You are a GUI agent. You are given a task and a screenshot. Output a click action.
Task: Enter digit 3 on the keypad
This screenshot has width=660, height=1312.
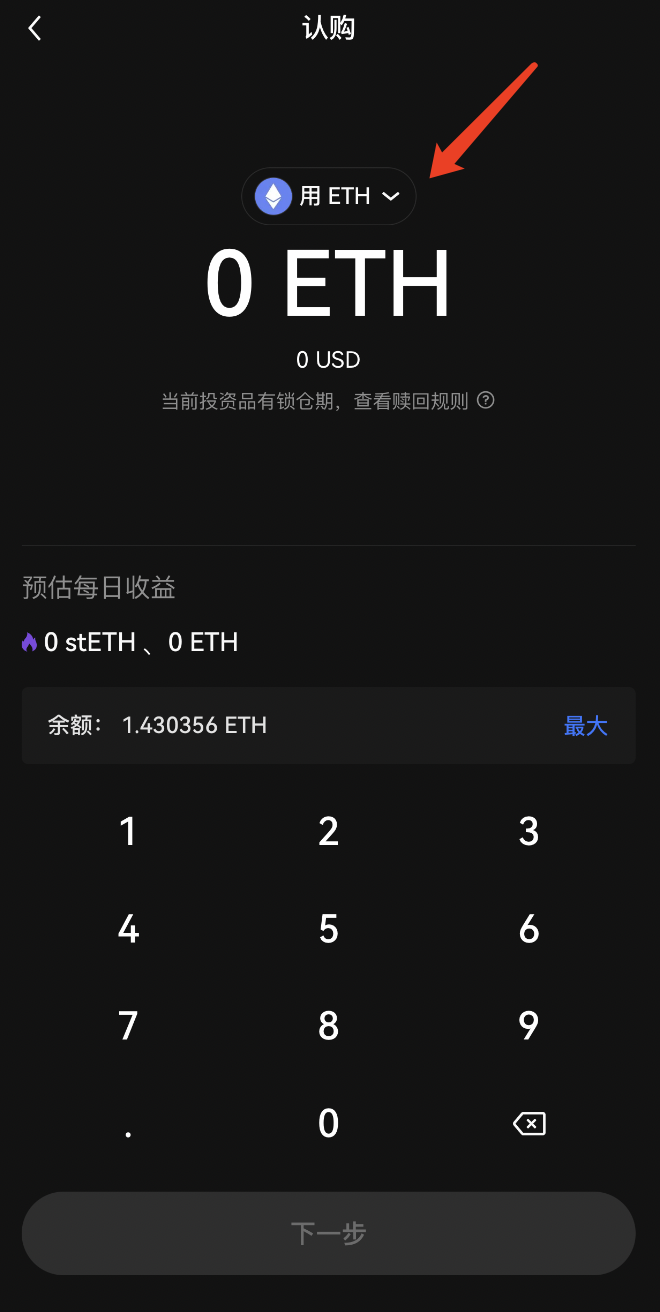click(x=529, y=831)
